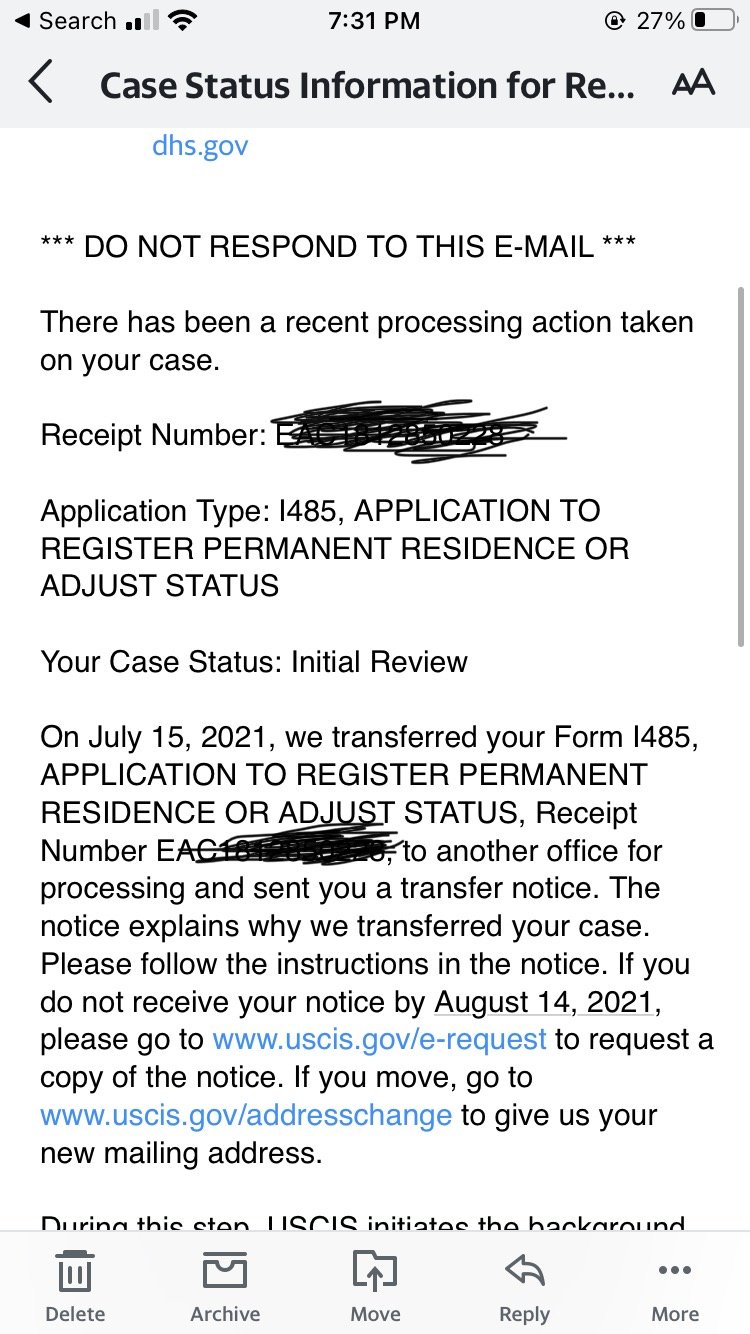
Task: Go back to the mailbox list
Action: coord(40,83)
